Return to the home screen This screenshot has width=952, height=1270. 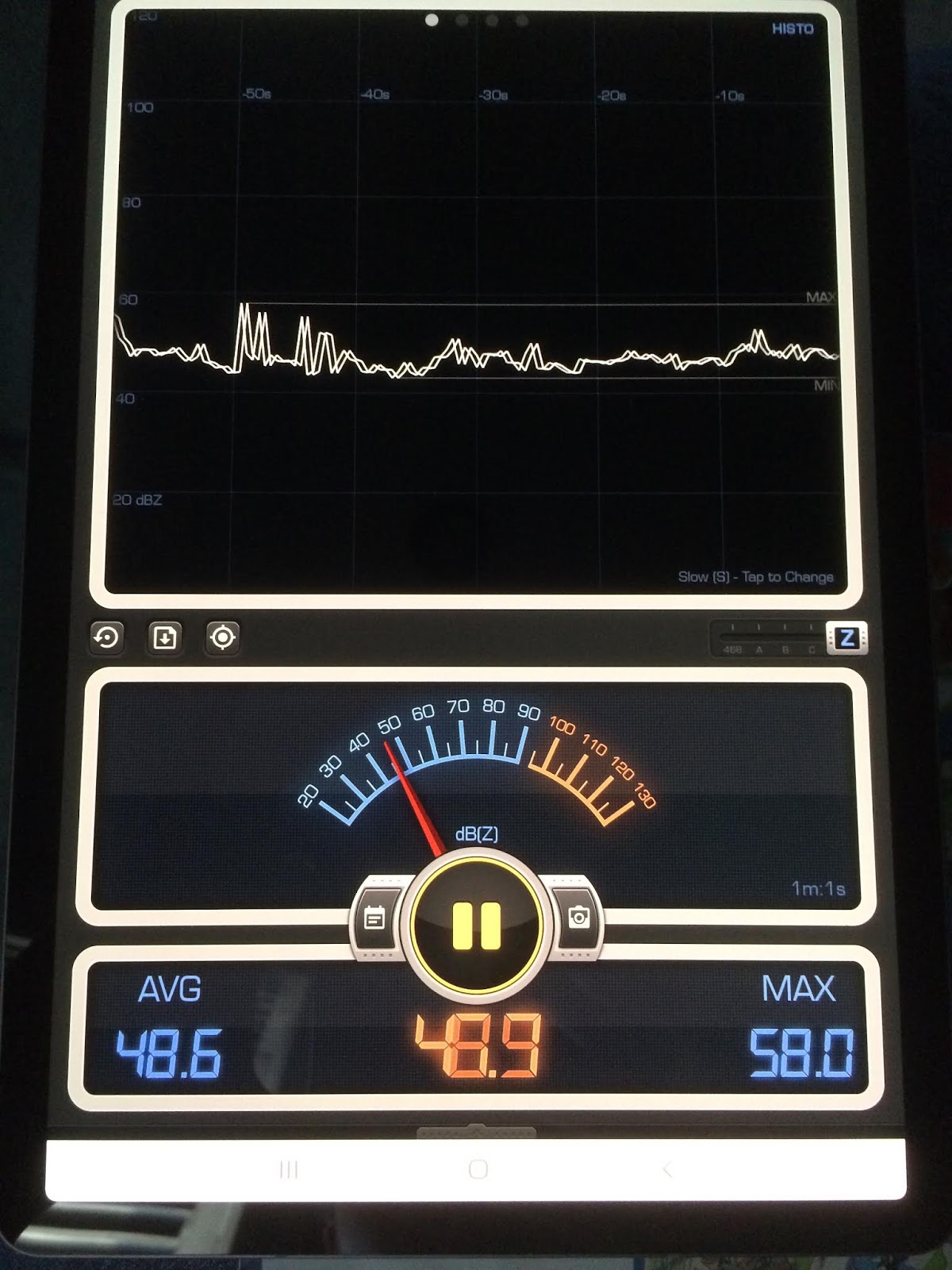point(478,1169)
